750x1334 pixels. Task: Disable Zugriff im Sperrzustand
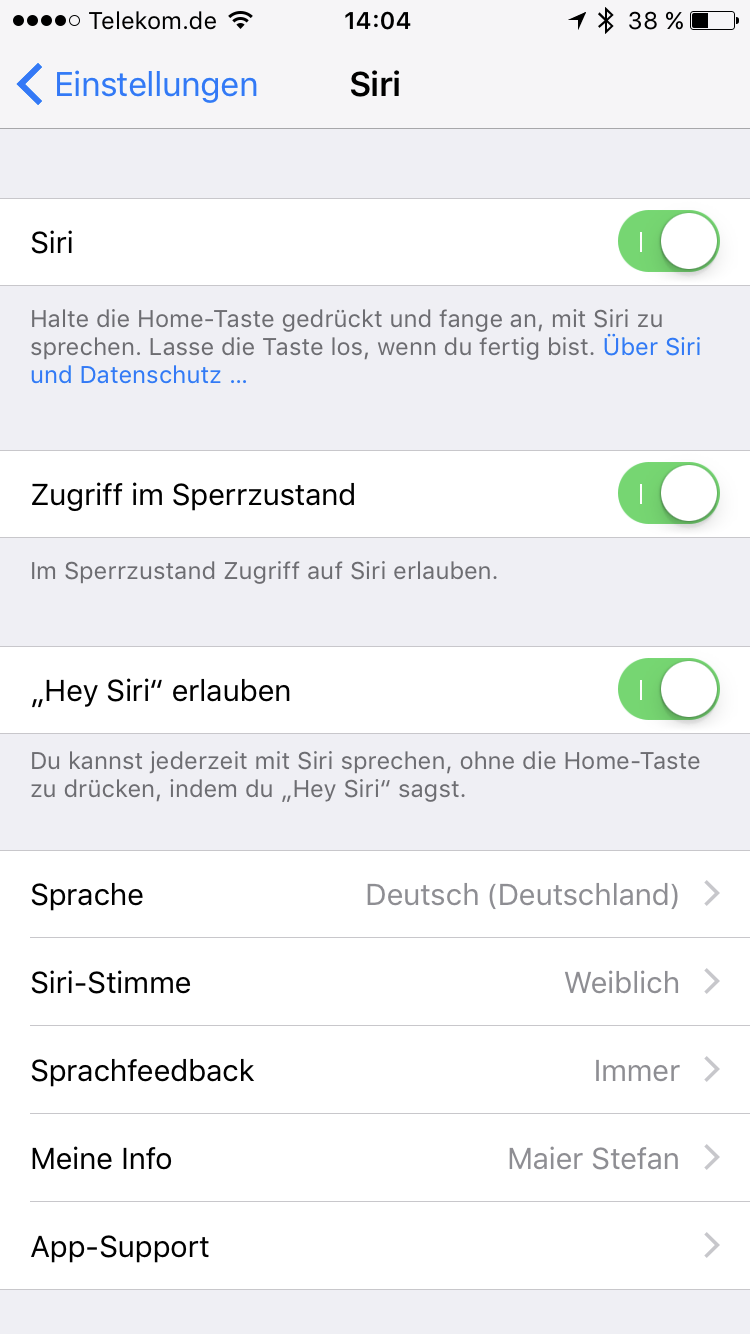[x=669, y=494]
